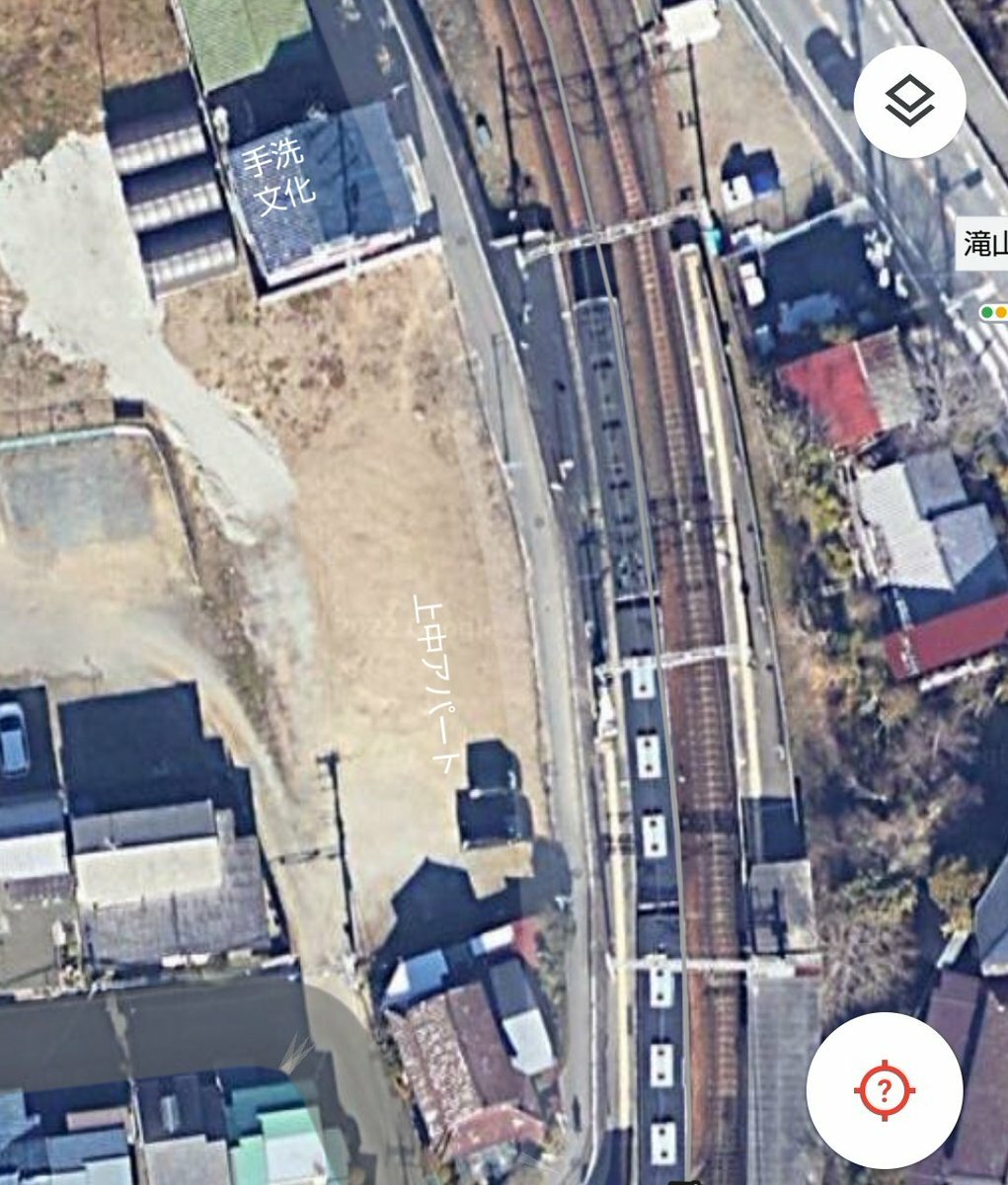Screen dimensions: 1008x1185
Task: Tap the 滝山 place label
Action: pos(985,244)
